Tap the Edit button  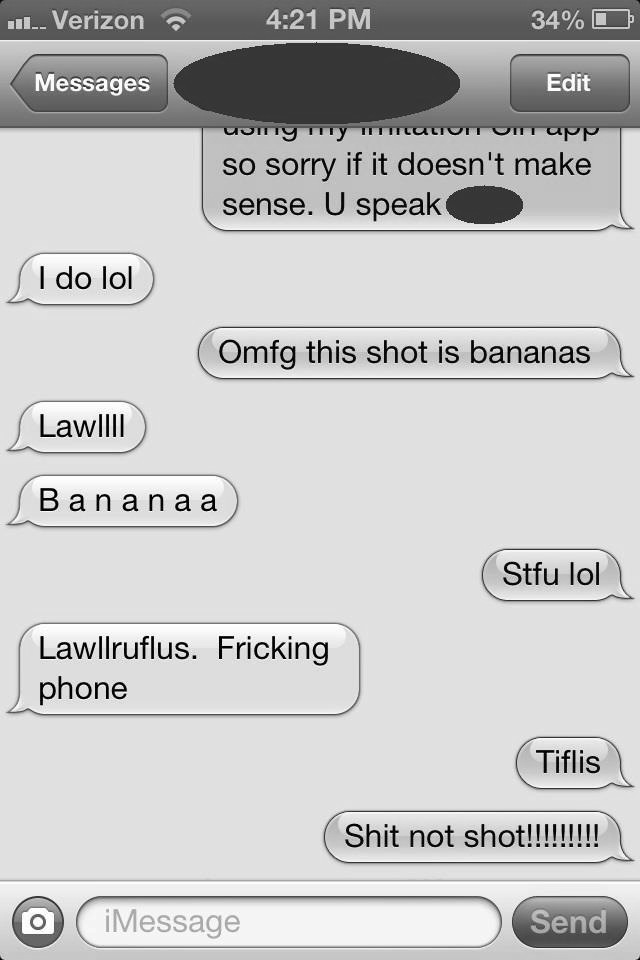click(568, 83)
